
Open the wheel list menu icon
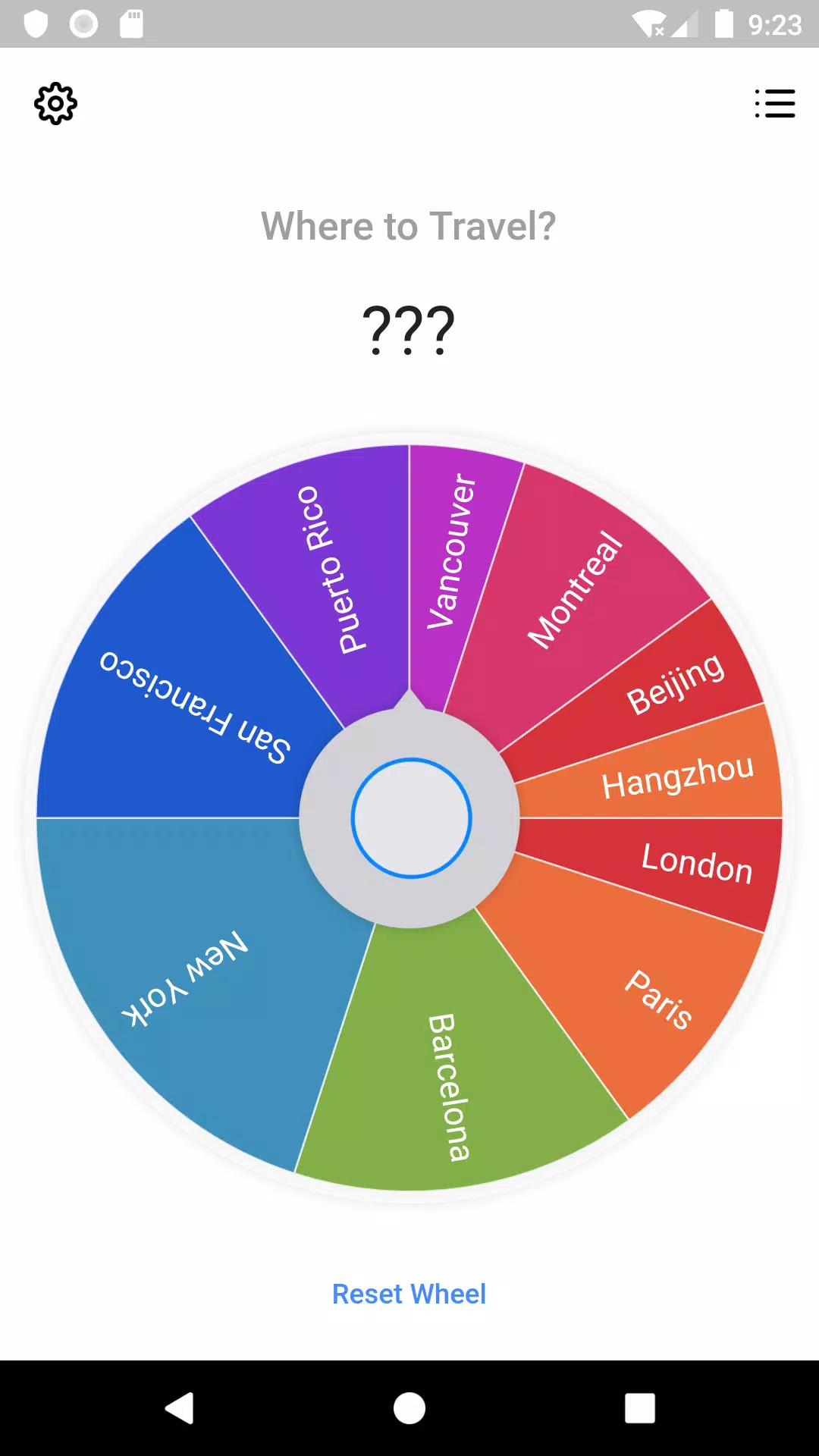point(775,104)
